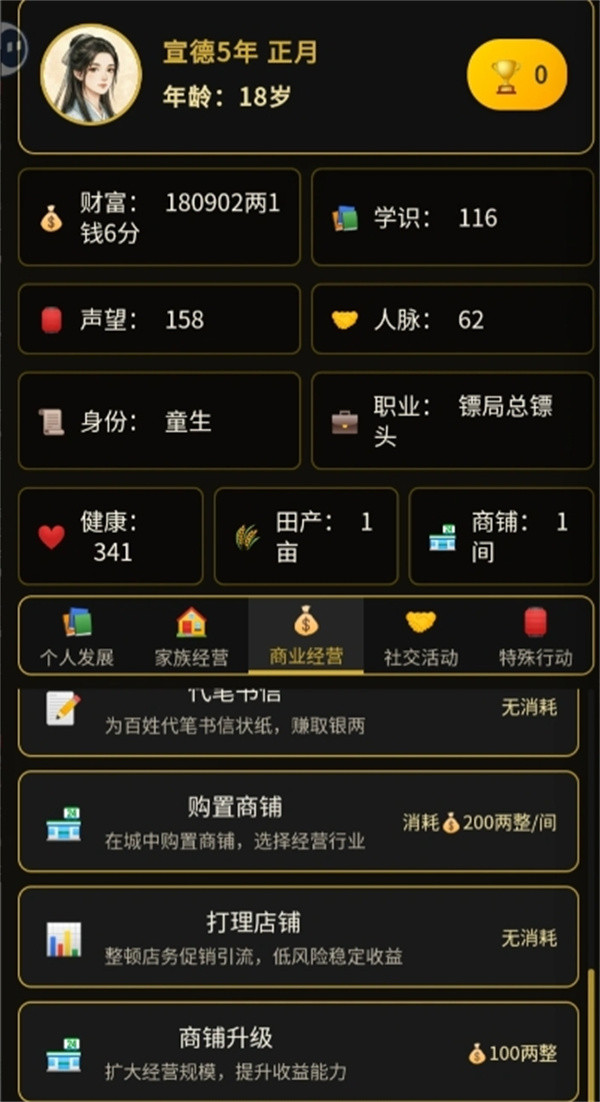Viewport: 600px width, 1102px height.
Task: Open the trophy achievements button
Action: (517, 75)
